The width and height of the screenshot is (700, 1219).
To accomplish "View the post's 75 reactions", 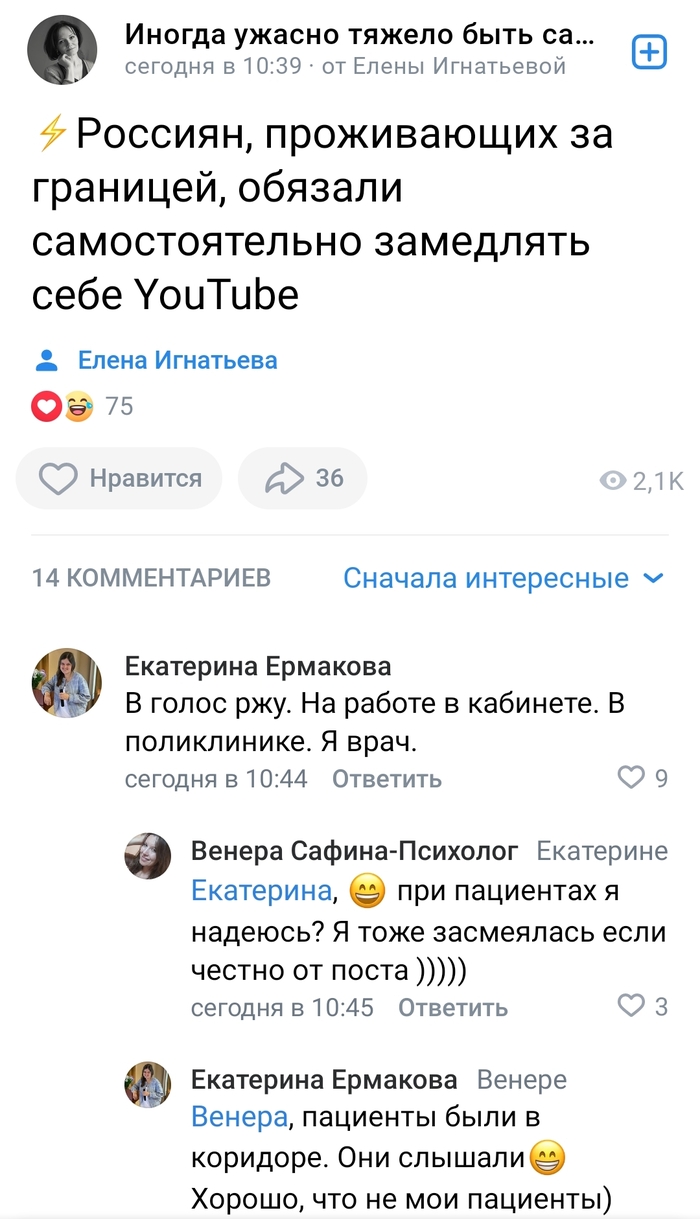I will [83, 406].
